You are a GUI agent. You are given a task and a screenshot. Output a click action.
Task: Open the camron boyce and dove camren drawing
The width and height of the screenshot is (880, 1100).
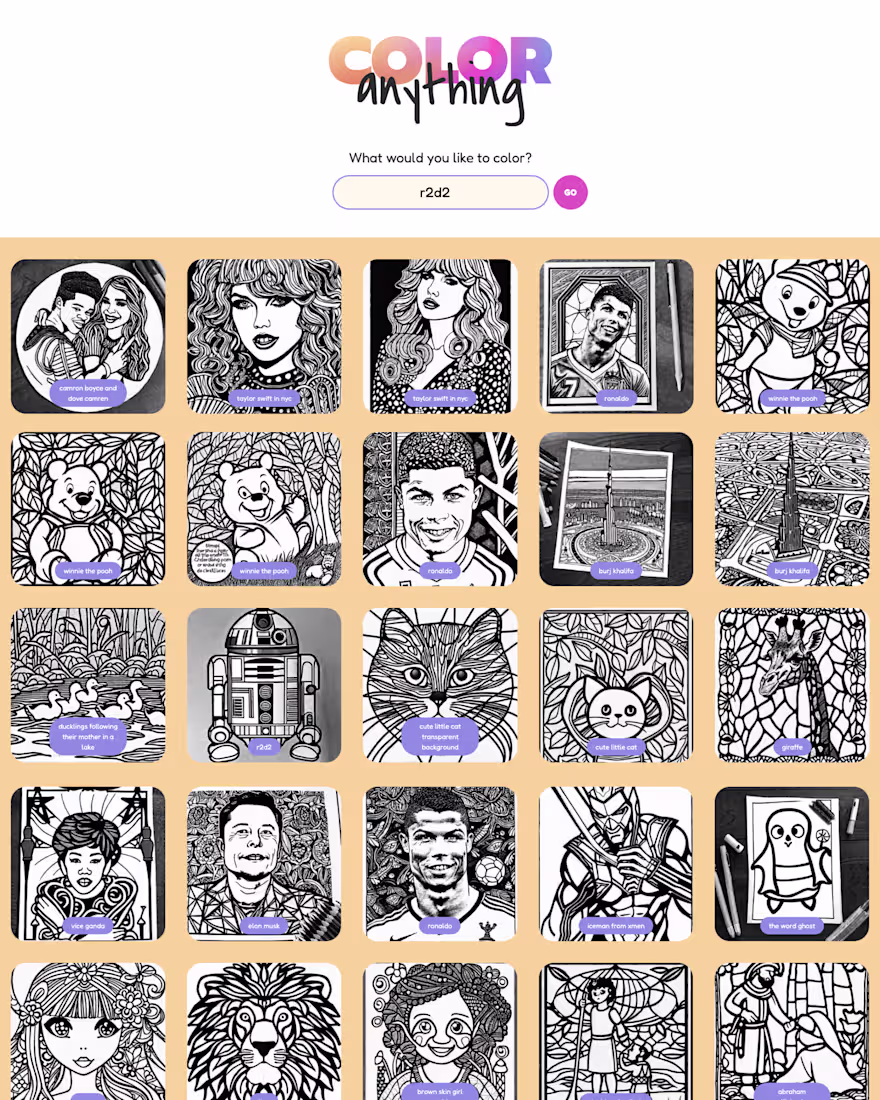pos(88,336)
